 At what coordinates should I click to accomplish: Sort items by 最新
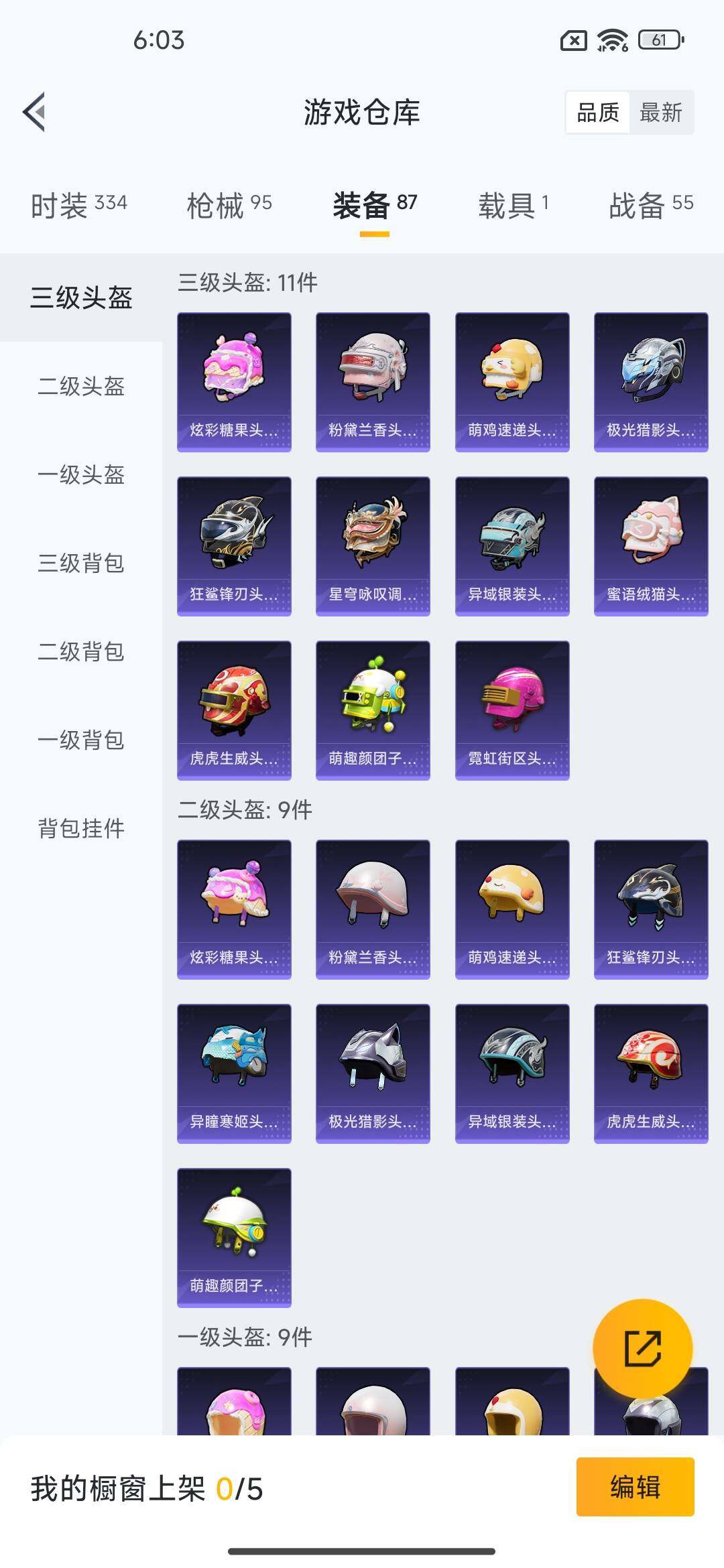(x=660, y=113)
